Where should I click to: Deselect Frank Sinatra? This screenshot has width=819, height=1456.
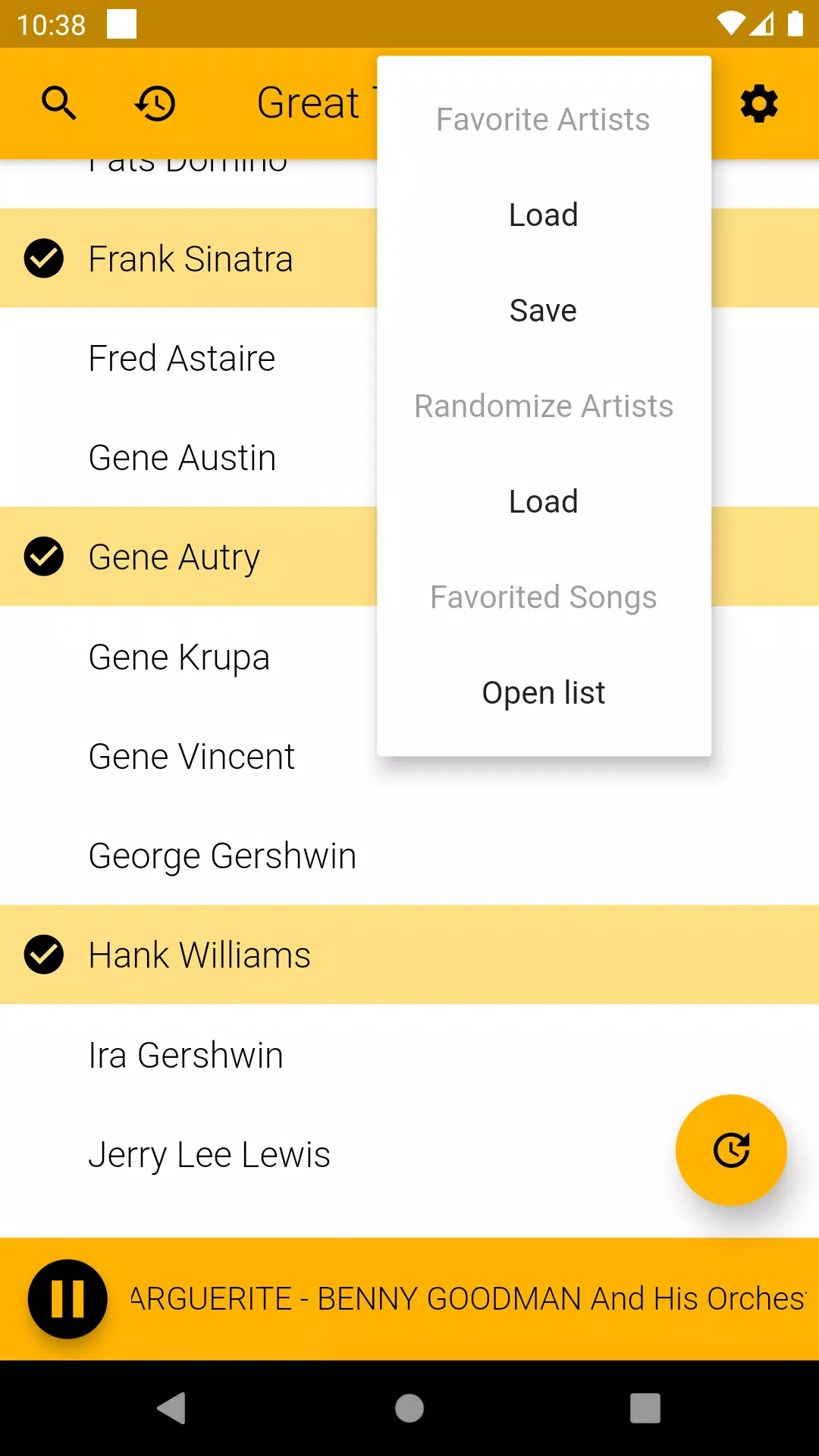pos(190,259)
